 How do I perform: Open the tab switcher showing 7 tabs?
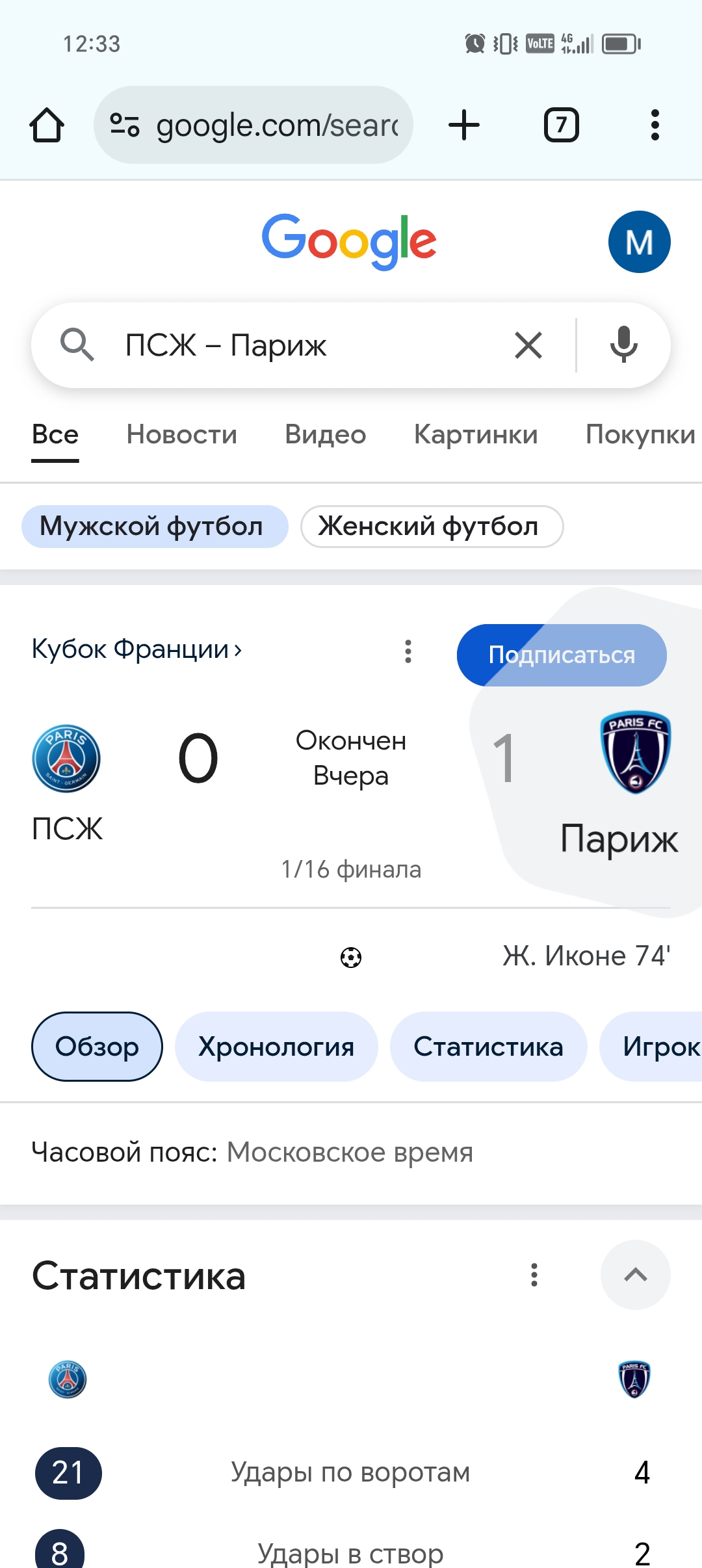561,125
